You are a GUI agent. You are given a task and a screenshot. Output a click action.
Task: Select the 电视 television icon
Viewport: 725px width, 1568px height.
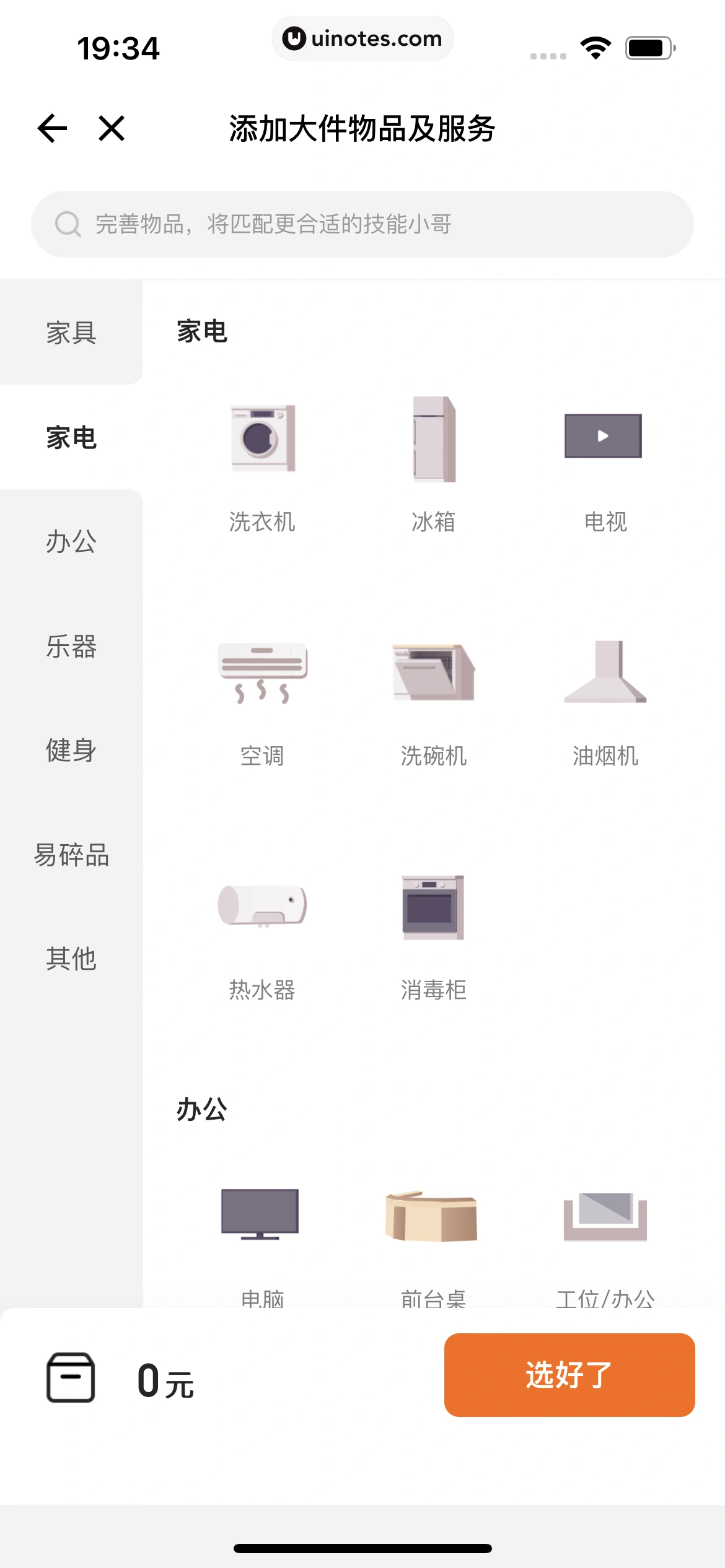[603, 435]
